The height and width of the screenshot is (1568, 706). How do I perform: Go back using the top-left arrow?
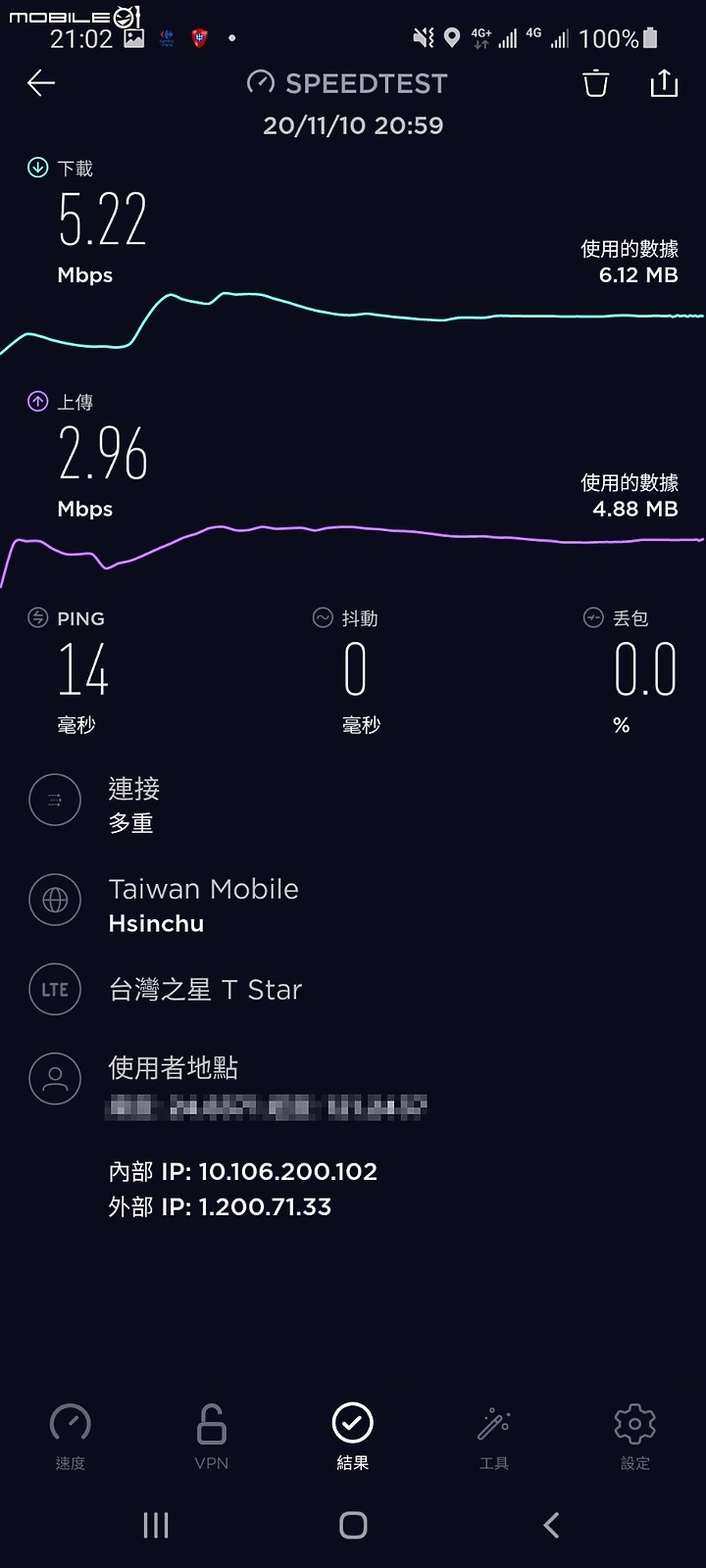(41, 83)
